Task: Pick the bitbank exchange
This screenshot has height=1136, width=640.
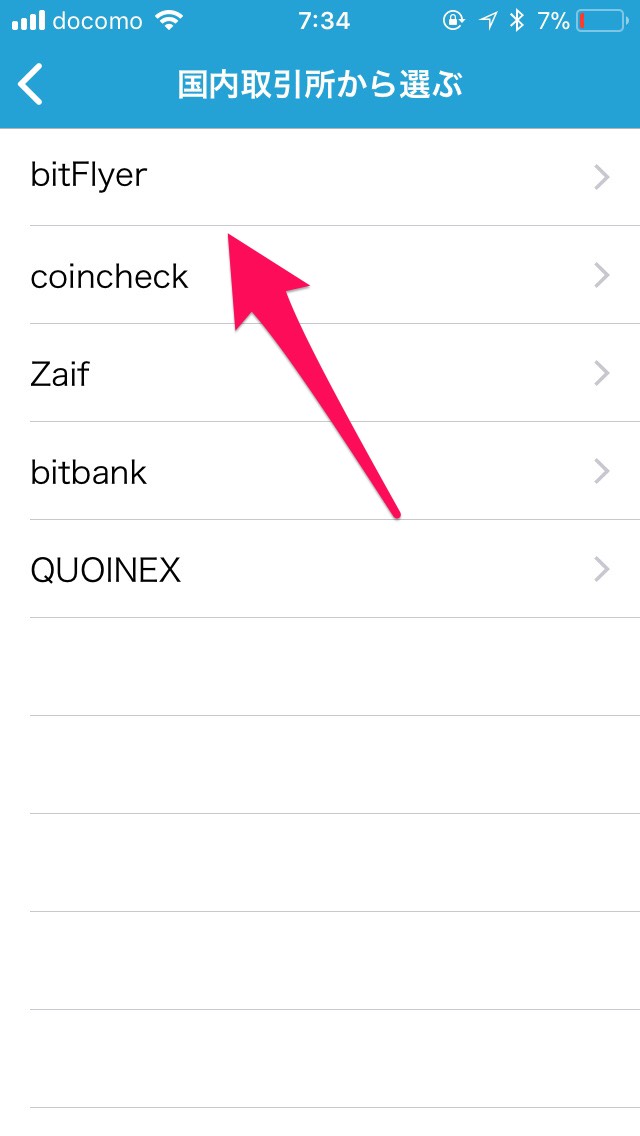Action: pos(320,470)
